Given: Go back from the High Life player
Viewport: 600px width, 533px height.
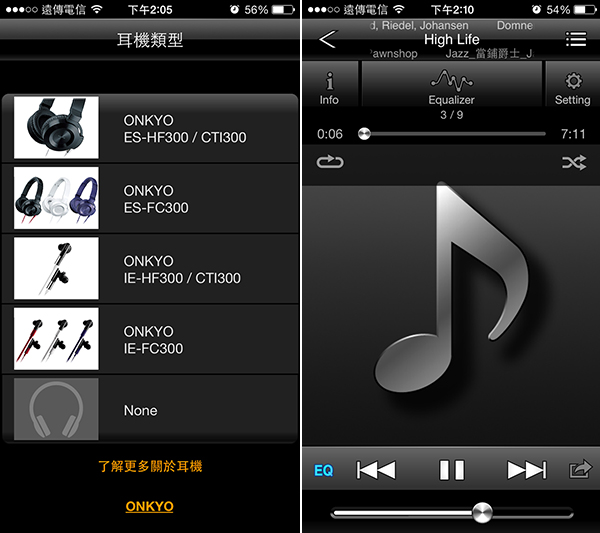Looking at the screenshot, I should pos(327,40).
